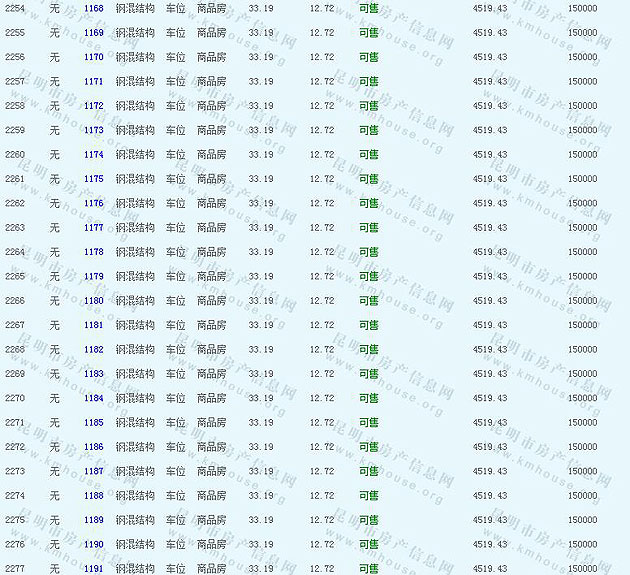Open unit number 1178 link
This screenshot has height=575, width=630.
[93, 252]
